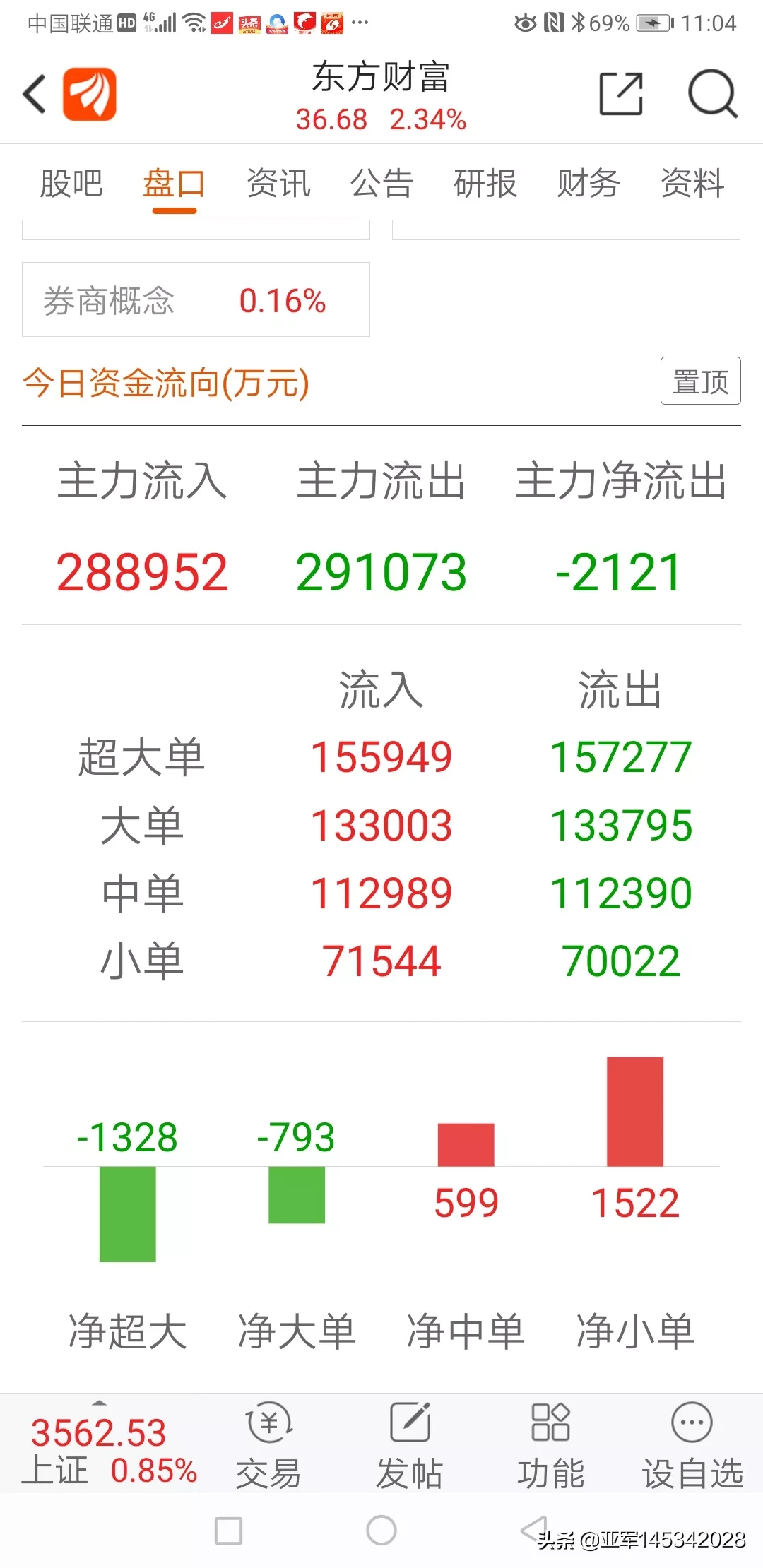This screenshot has width=763, height=1568.
Task: Go back using the top-left arrow
Action: coord(35,94)
